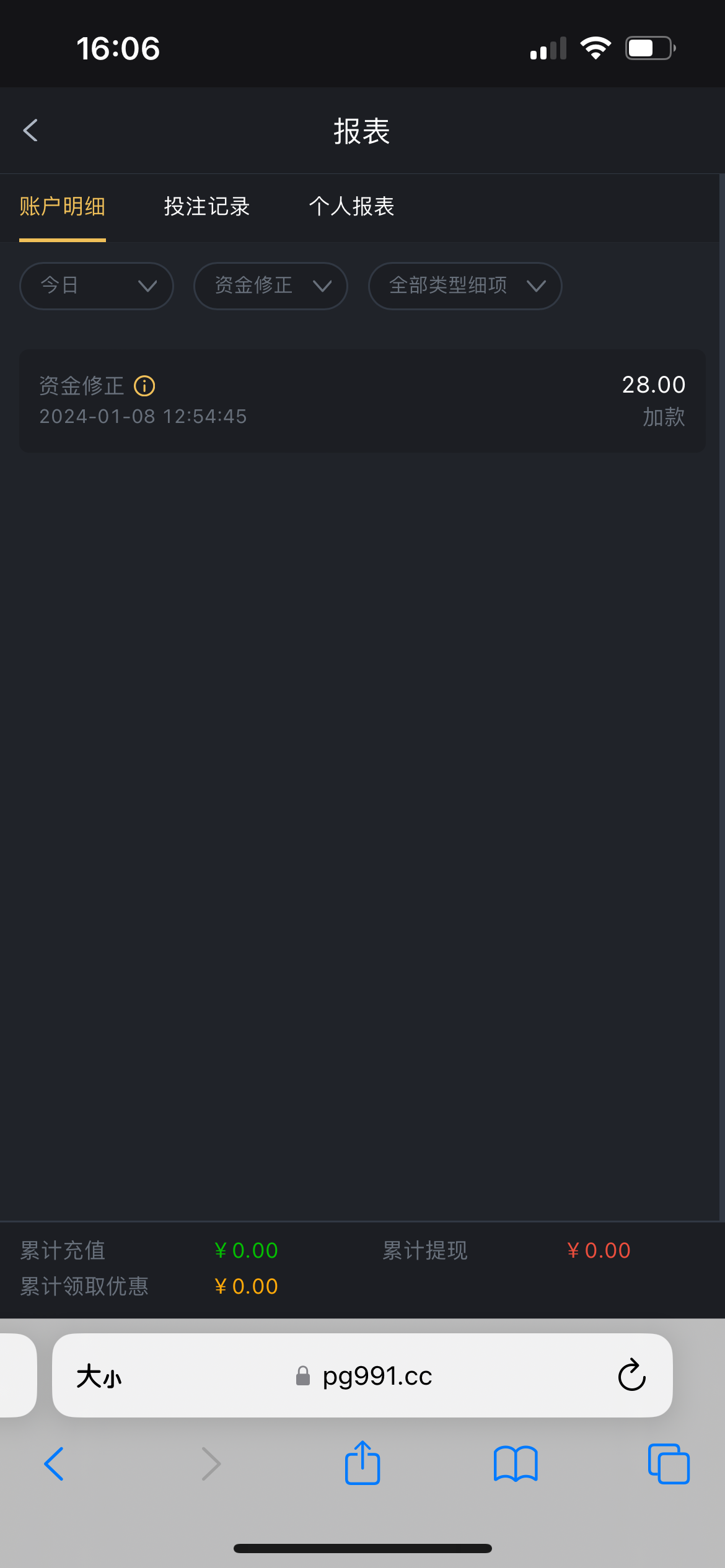725x1568 pixels.
Task: Open the 28.00 加款 transaction record
Action: coord(362,401)
